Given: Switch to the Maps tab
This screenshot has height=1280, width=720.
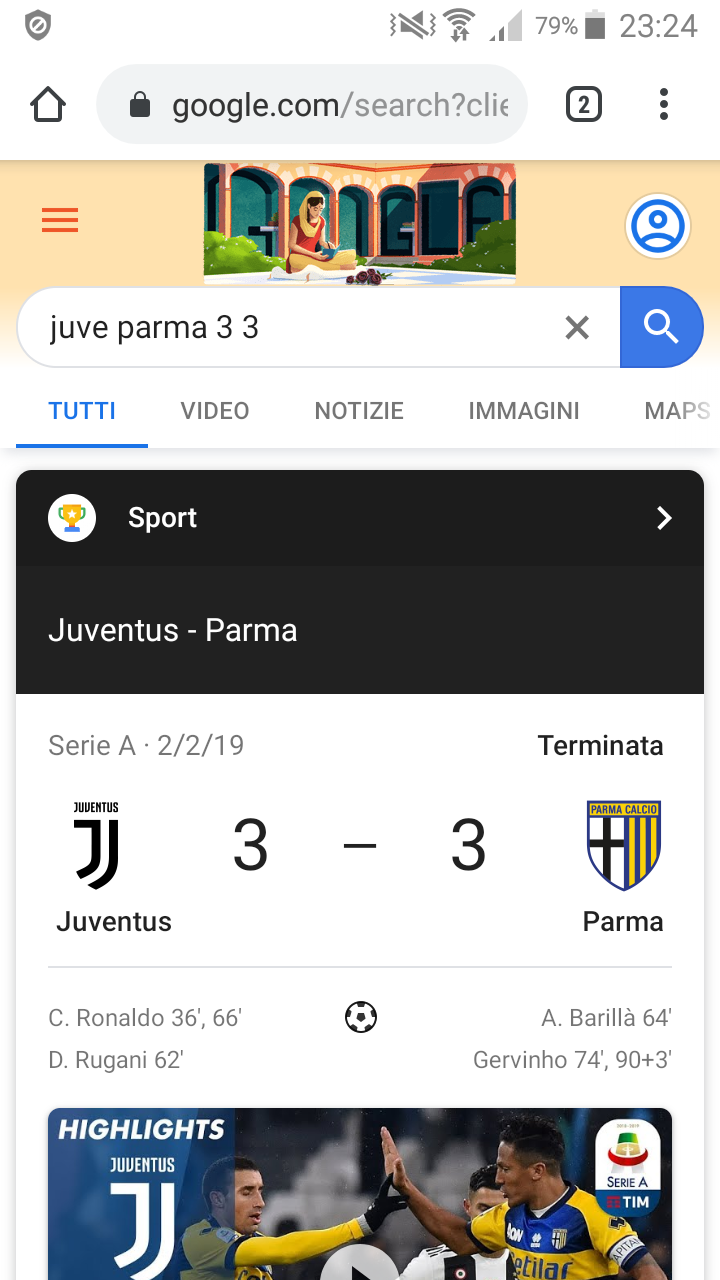Looking at the screenshot, I should (677, 411).
